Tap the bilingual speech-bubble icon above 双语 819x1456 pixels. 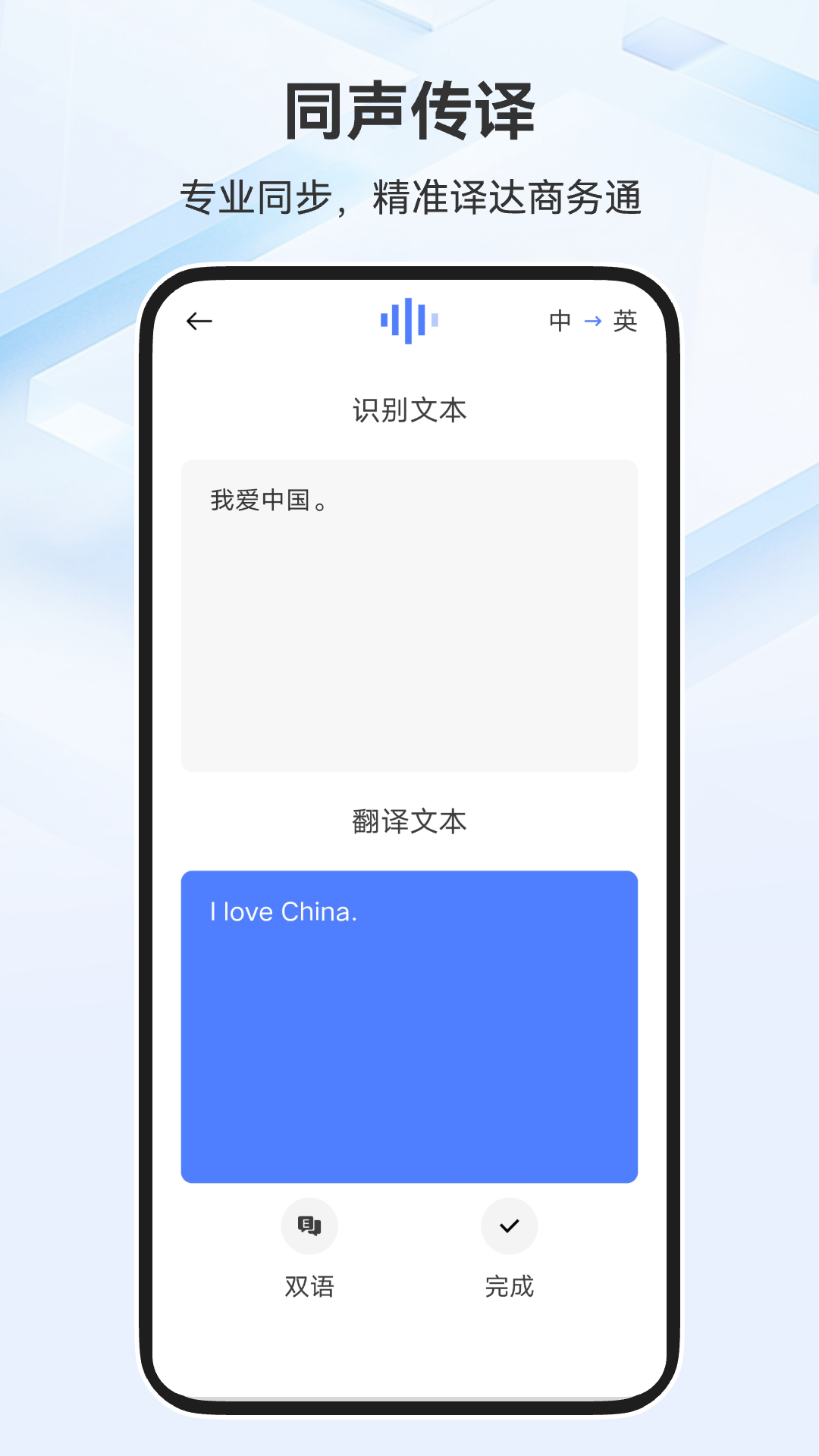309,1226
